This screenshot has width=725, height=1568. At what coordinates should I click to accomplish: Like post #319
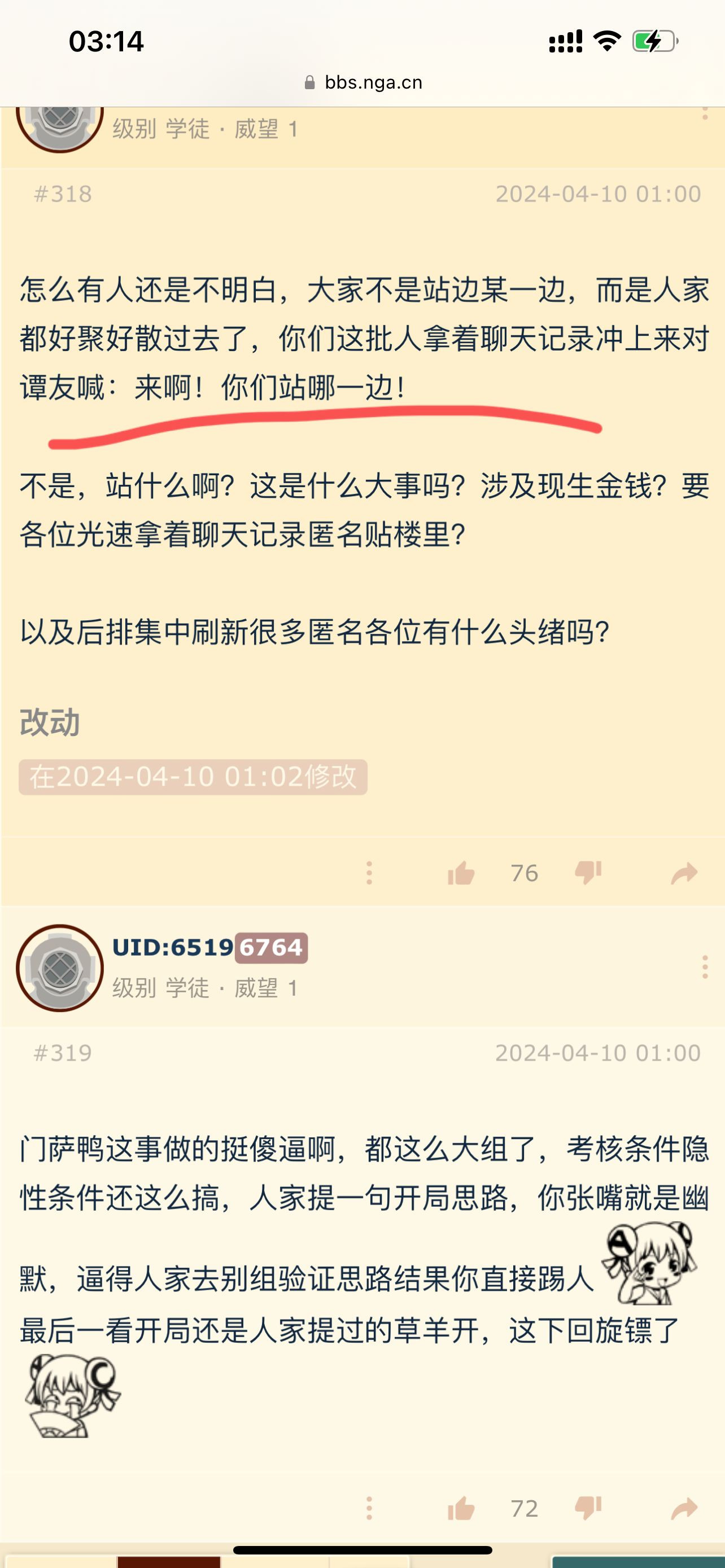pyautogui.click(x=461, y=1508)
